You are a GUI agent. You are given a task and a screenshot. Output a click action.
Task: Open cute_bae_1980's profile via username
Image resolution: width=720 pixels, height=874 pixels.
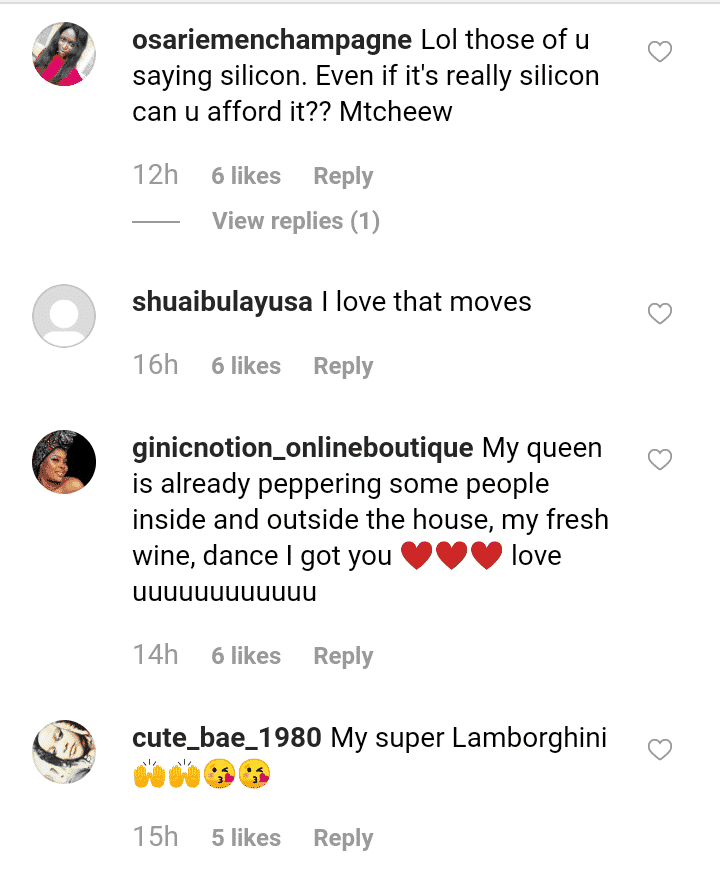point(226,738)
